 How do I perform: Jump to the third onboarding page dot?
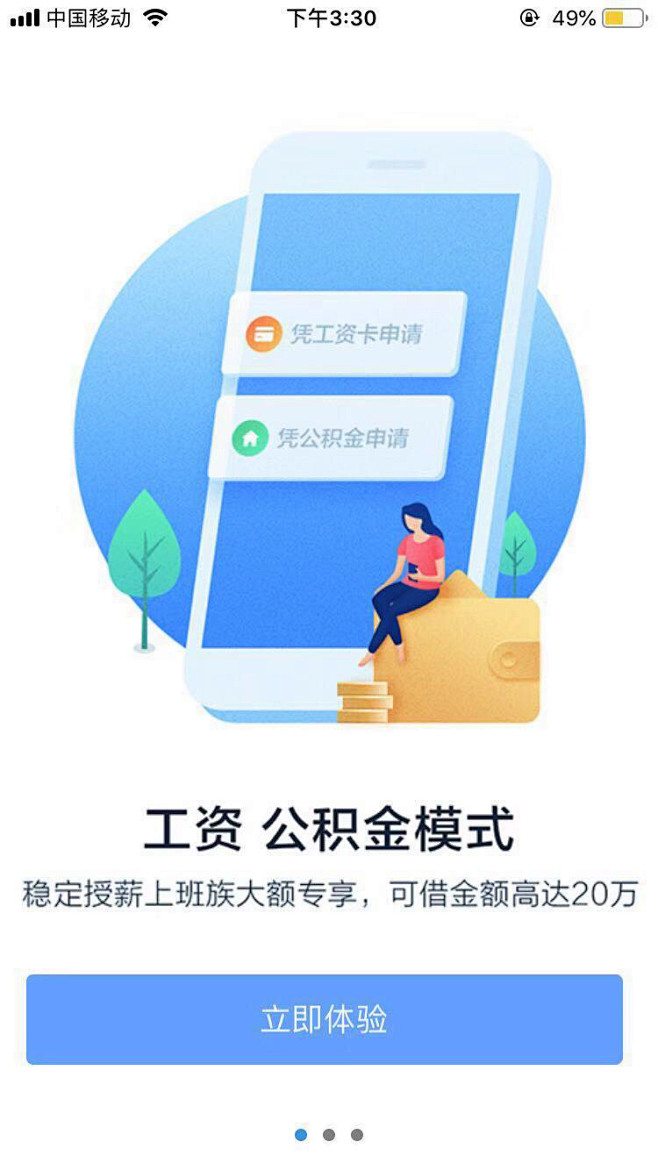357,1135
